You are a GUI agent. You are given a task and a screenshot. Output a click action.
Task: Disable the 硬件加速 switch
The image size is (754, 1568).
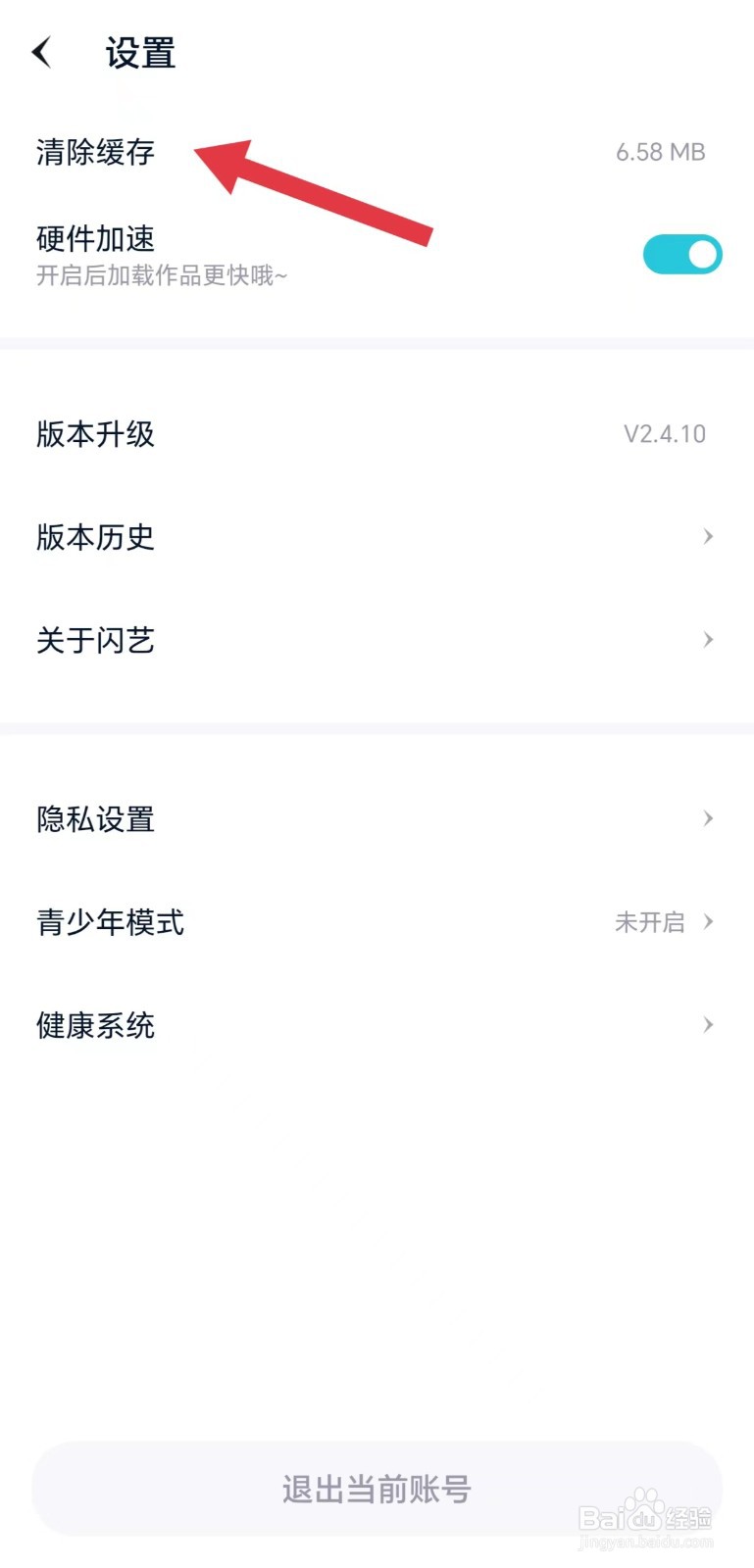coord(682,255)
